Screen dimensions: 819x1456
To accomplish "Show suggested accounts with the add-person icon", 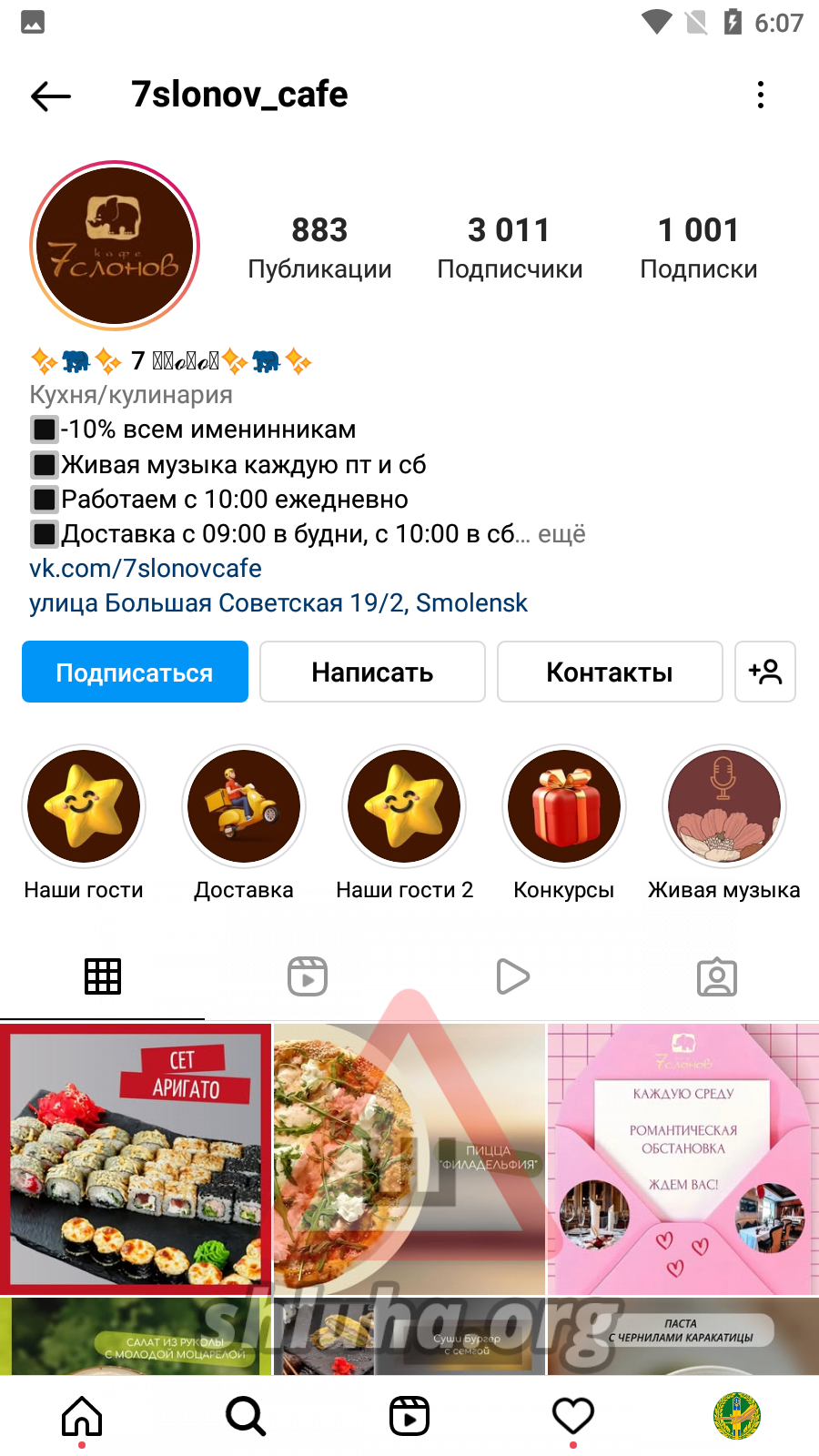I will (x=764, y=672).
